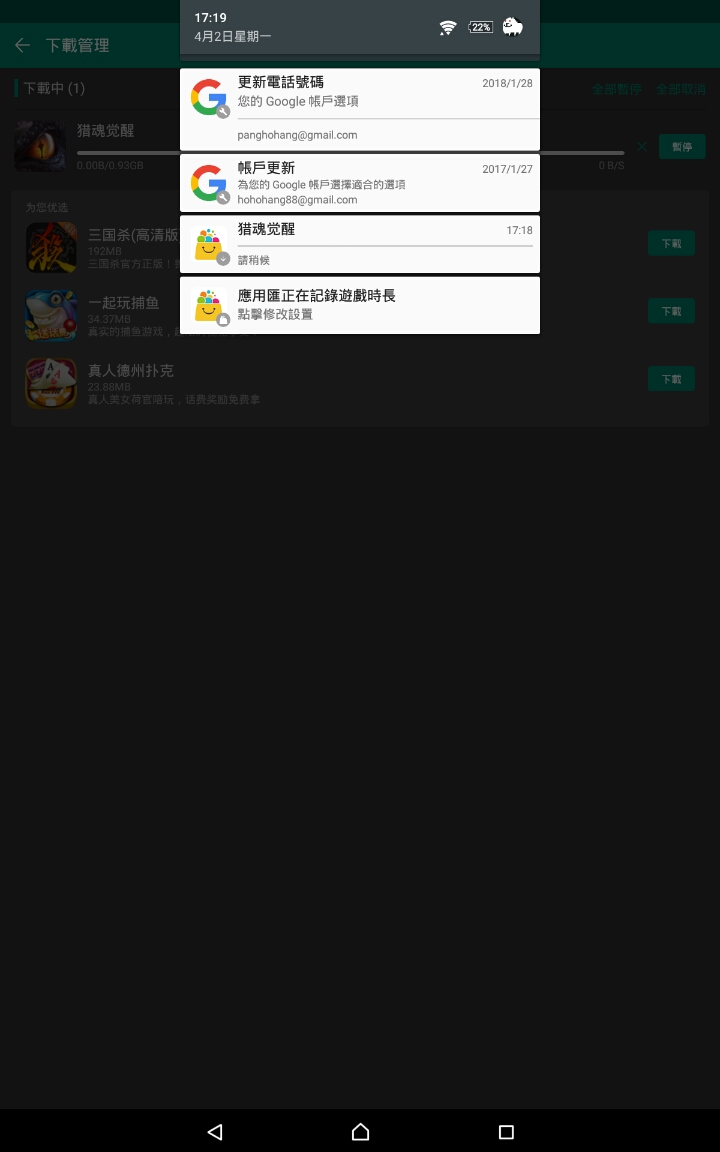Cancel the 猎魂觉醒 download with X
Screen dimensions: 720x1152
coord(642,147)
